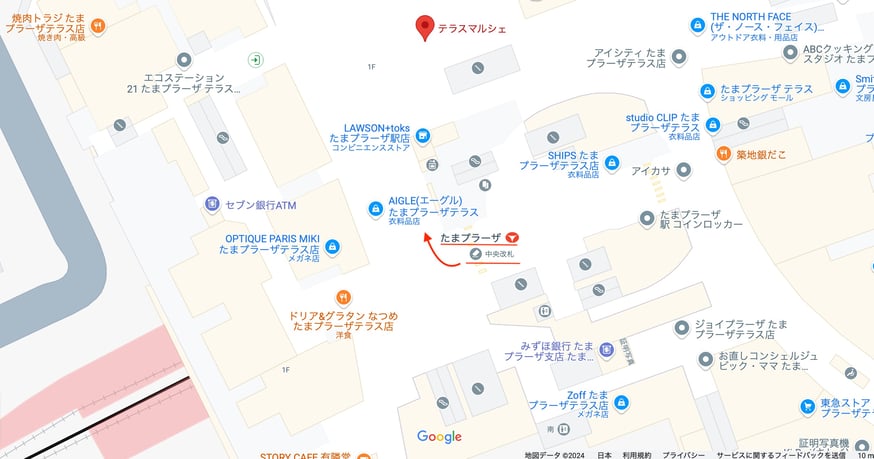This screenshot has height=459, width=874.
Task: Open the Zoff たまプラーザテラス店 marker
Action: tap(621, 403)
